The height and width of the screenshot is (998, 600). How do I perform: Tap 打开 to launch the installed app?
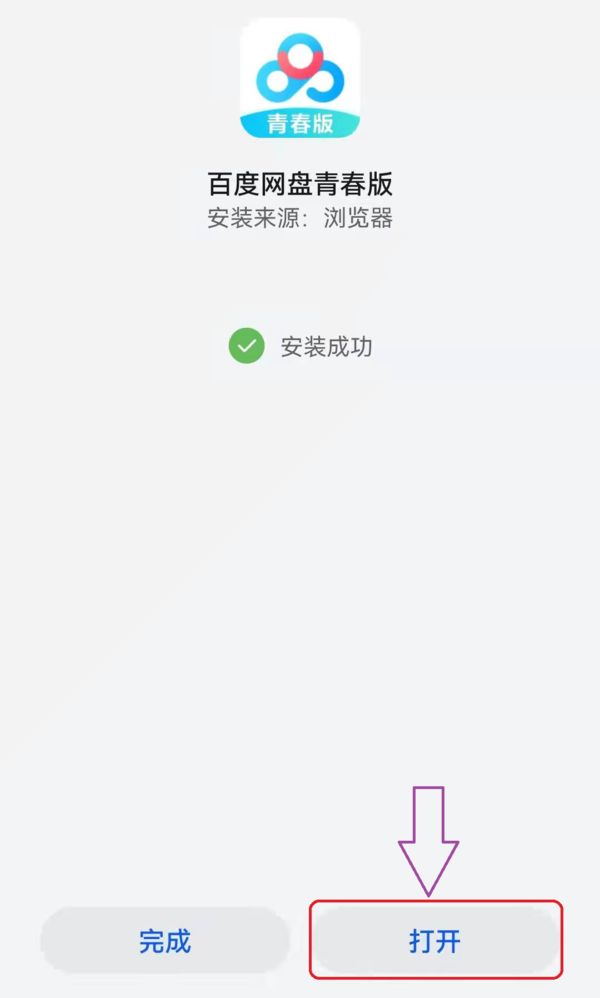(x=435, y=941)
